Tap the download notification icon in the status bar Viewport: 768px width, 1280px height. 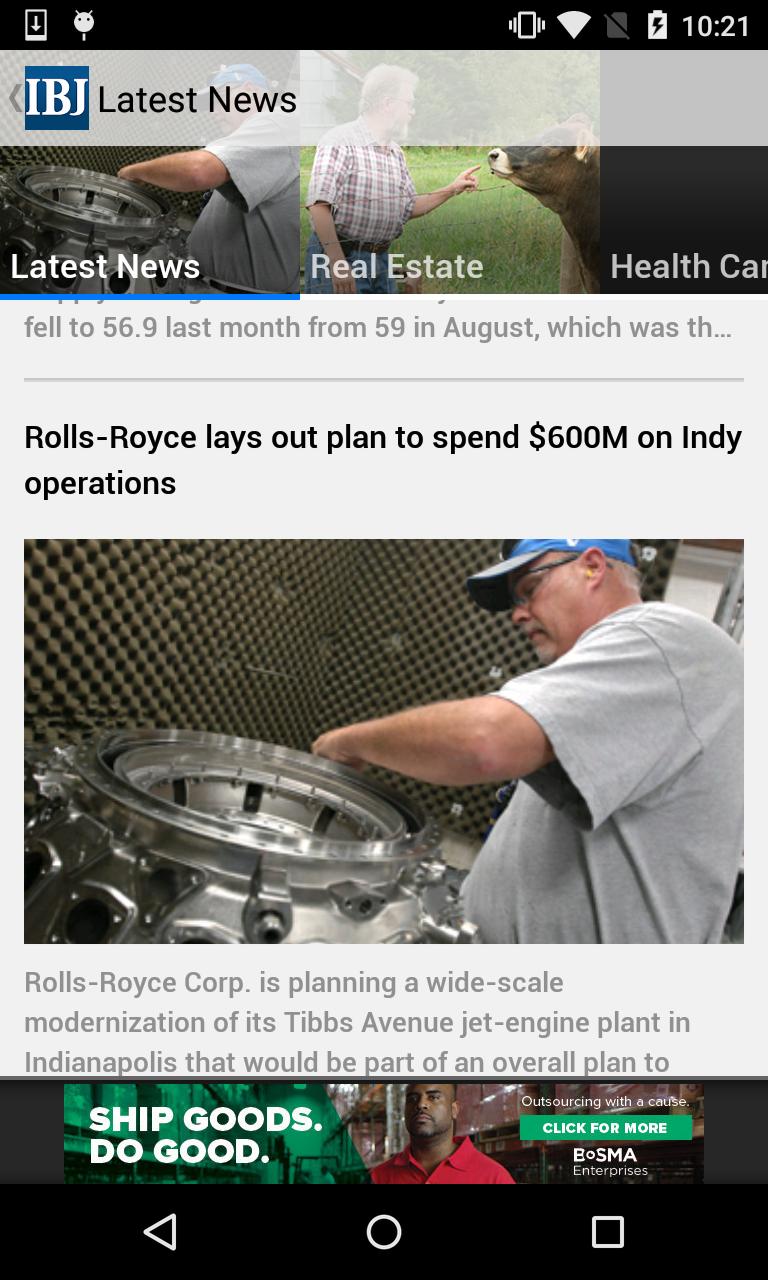[38, 24]
